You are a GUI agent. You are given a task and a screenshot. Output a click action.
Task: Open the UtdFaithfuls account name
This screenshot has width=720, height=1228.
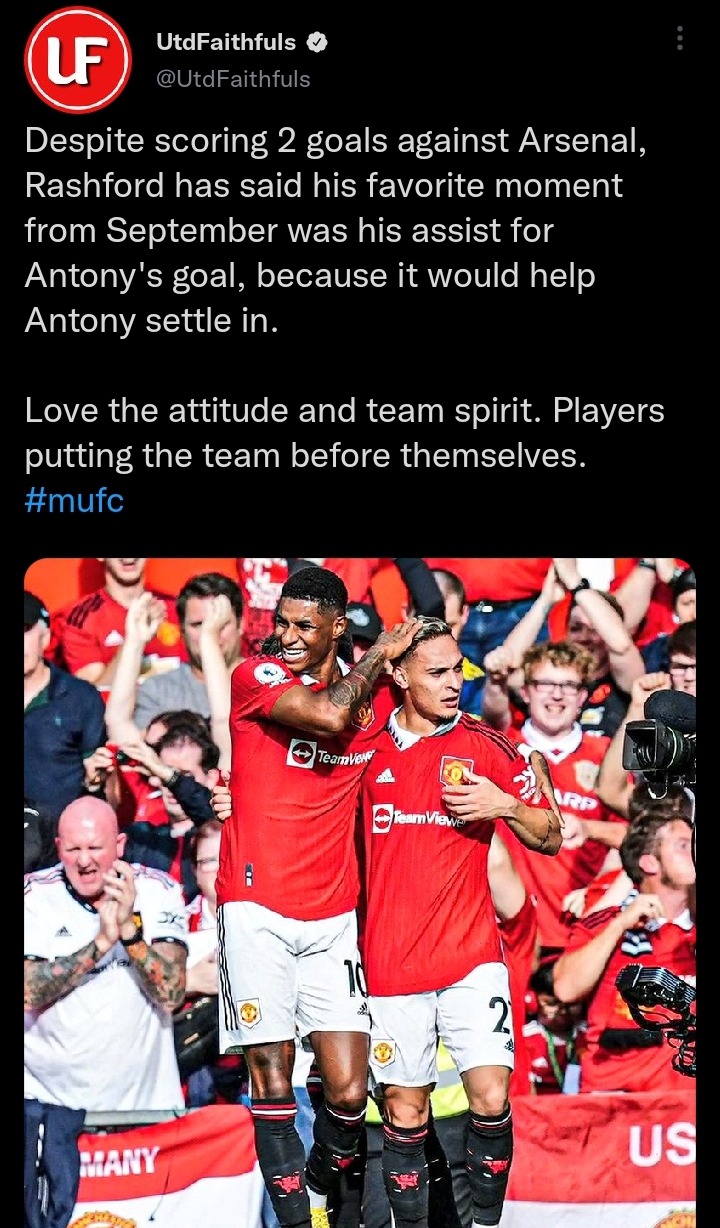coord(226,42)
